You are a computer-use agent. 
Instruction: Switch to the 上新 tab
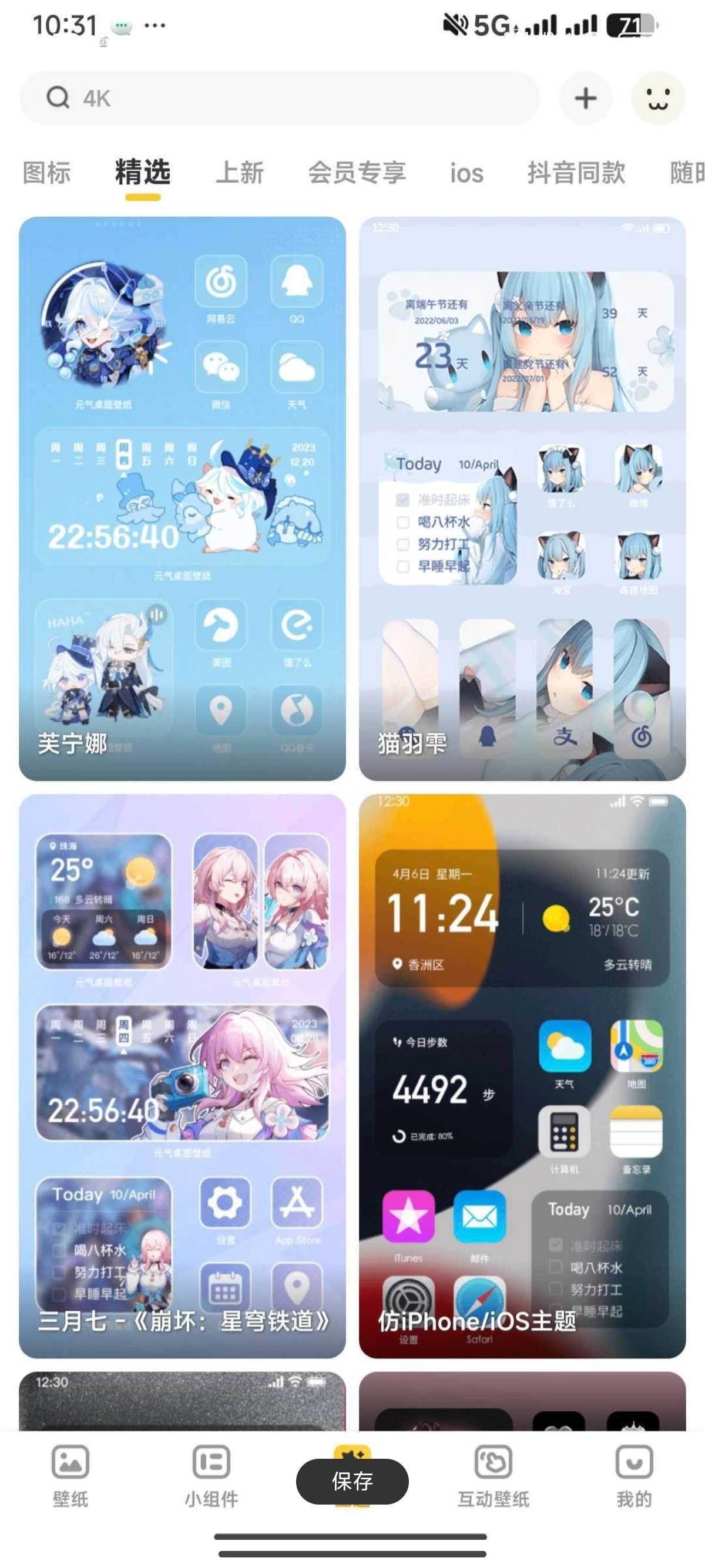tap(239, 173)
